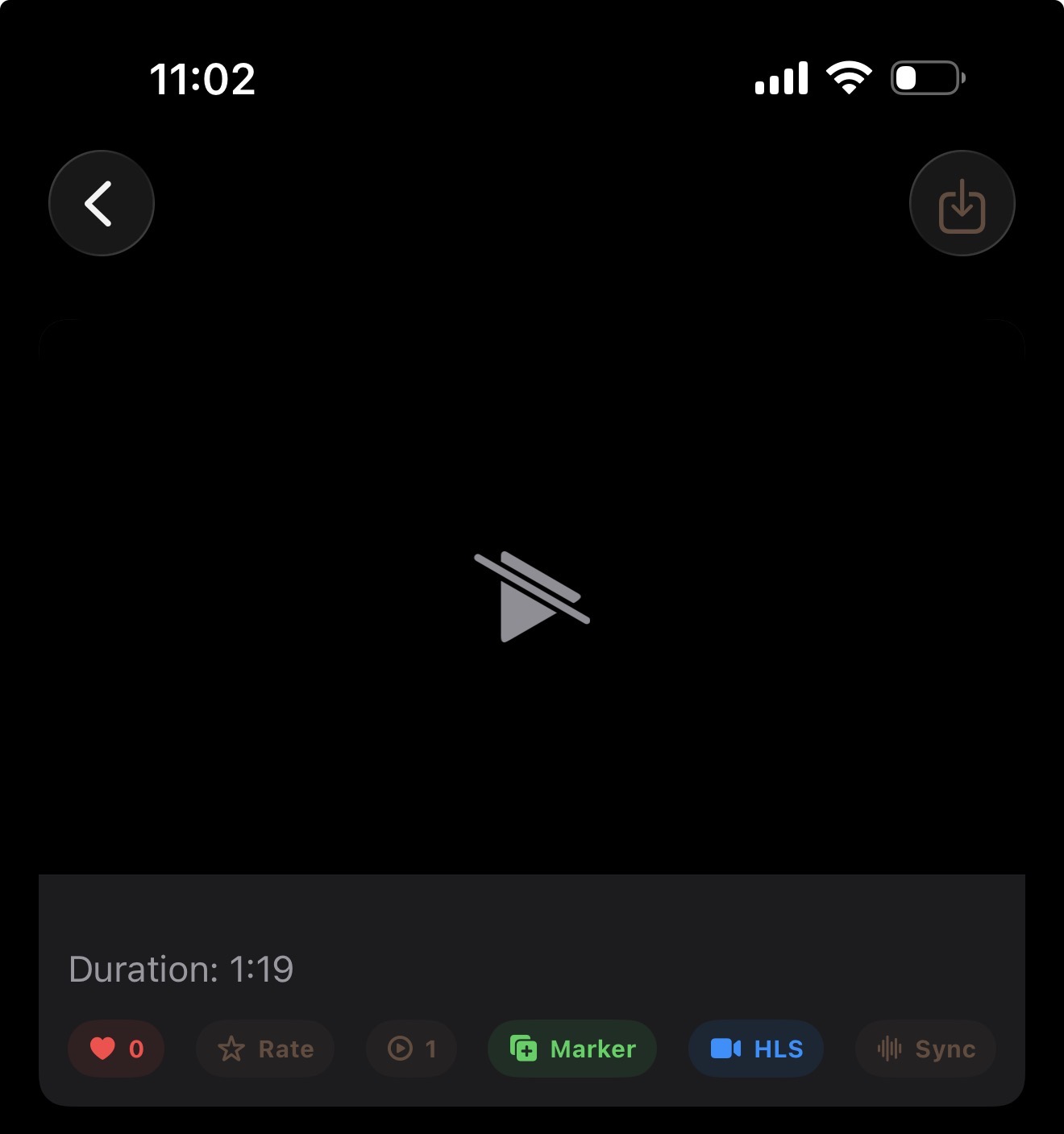Tap the download icon button

point(962,203)
